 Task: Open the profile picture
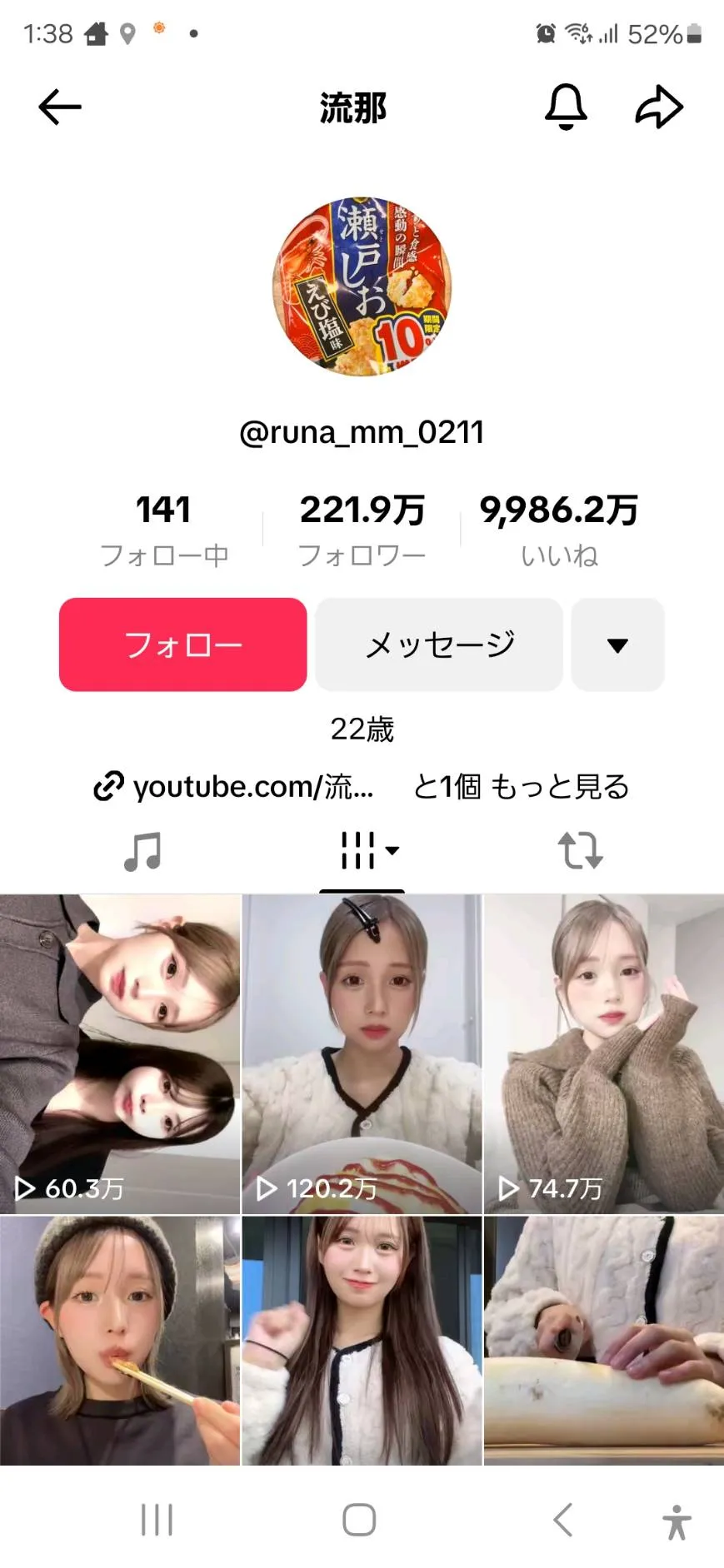click(362, 286)
